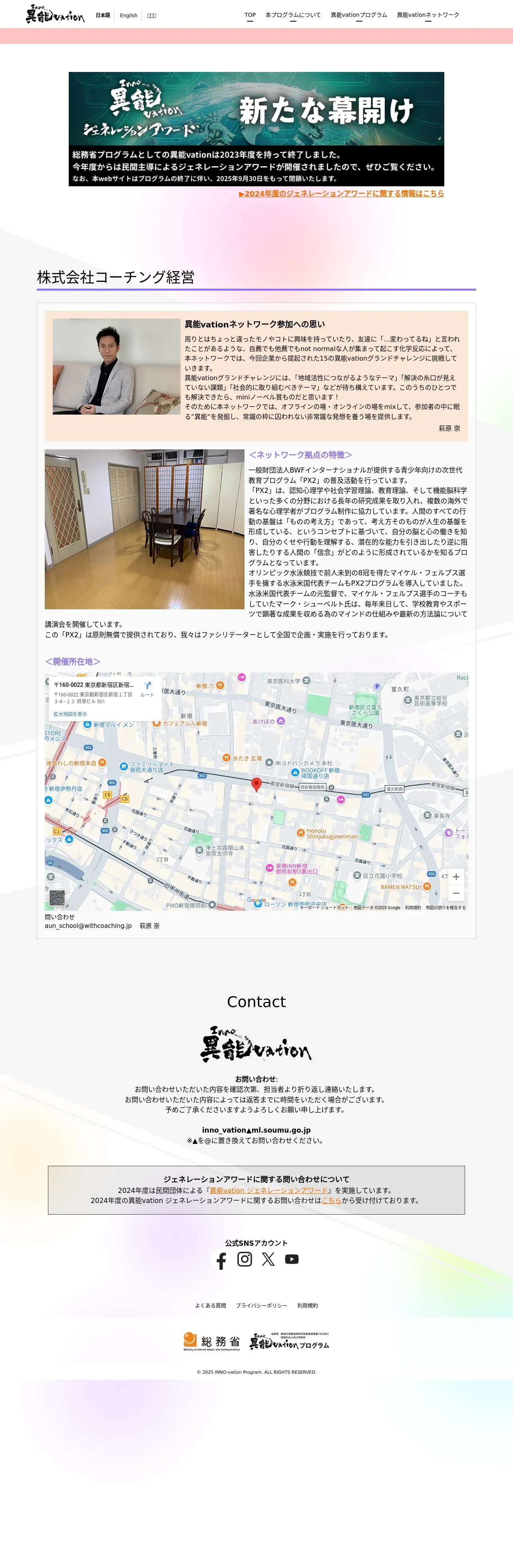The height and width of the screenshot is (1568, 513).
Task: Select the 日本語 language option
Action: tap(103, 15)
